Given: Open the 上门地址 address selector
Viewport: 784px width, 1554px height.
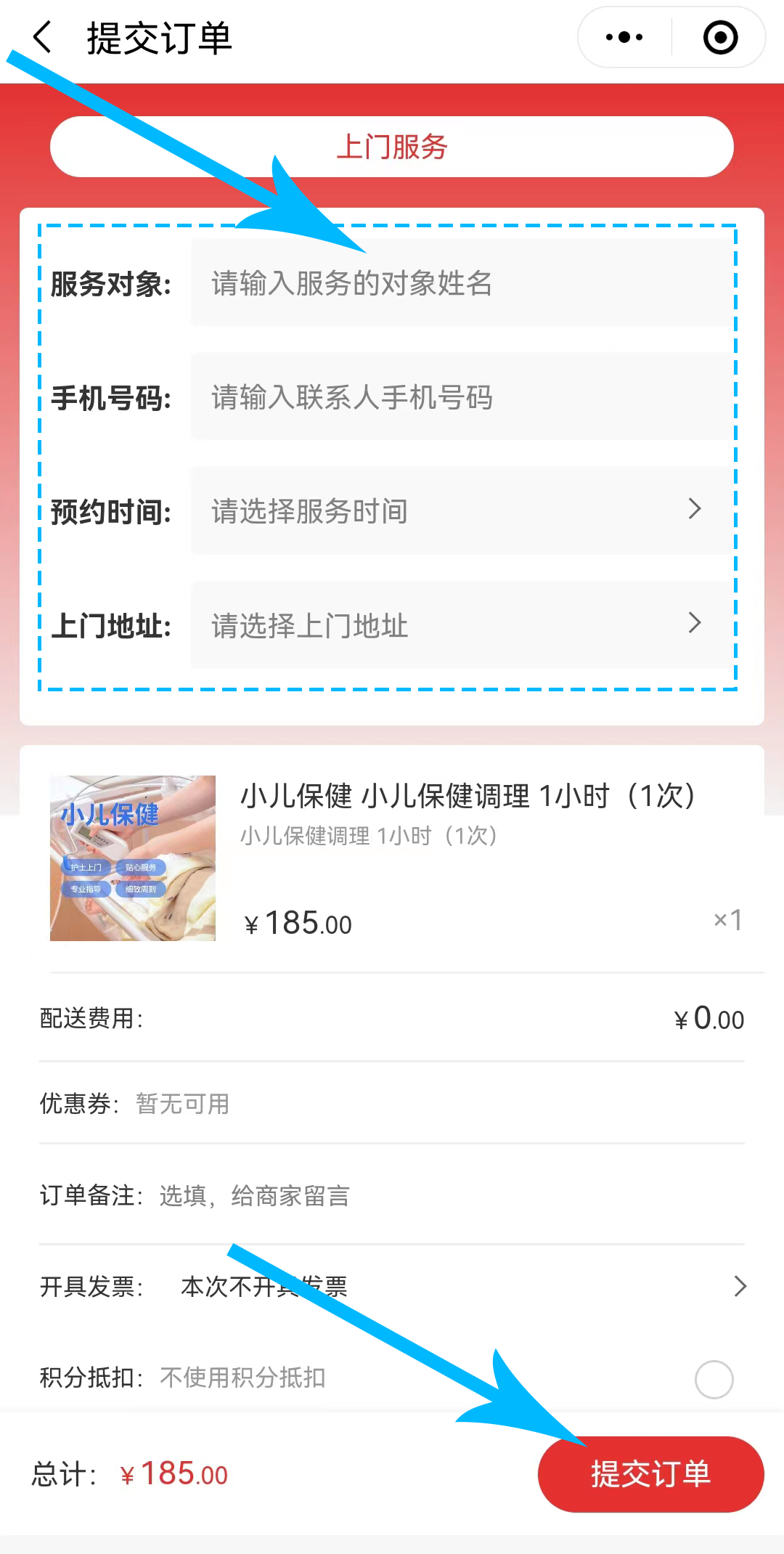Looking at the screenshot, I should (462, 625).
